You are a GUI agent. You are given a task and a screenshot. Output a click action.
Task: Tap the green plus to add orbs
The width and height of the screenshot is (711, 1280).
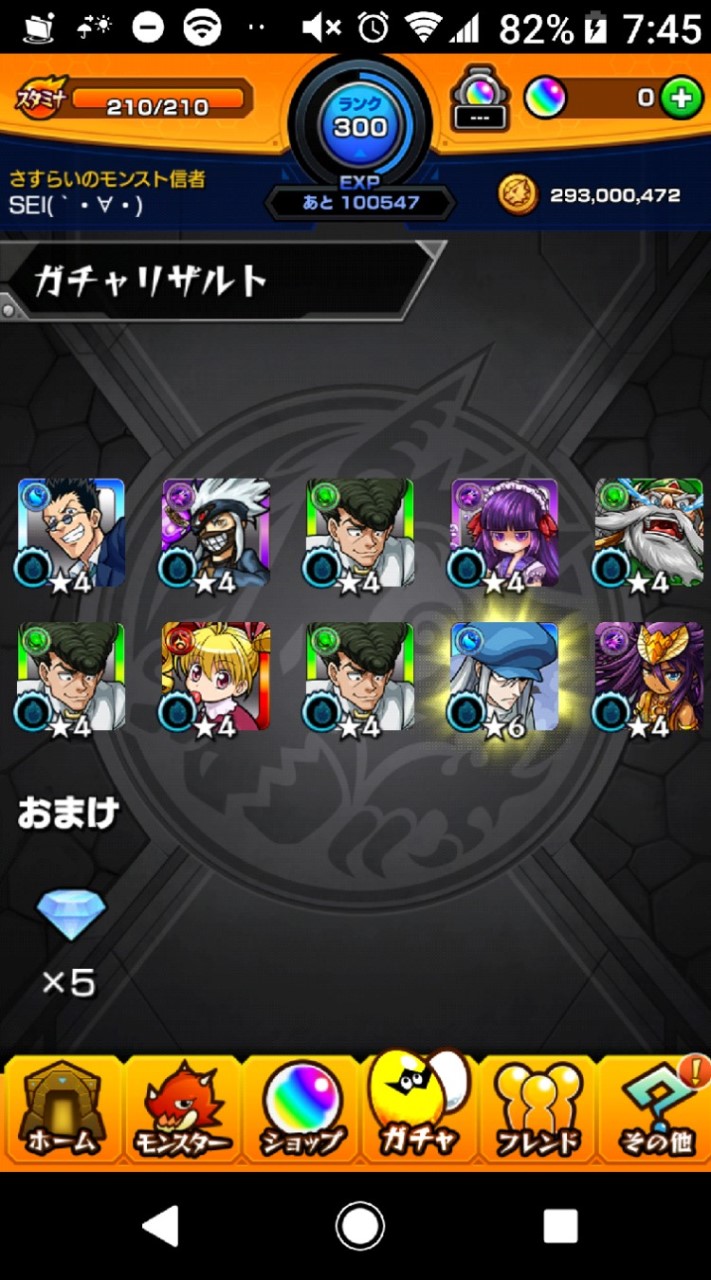tap(681, 98)
